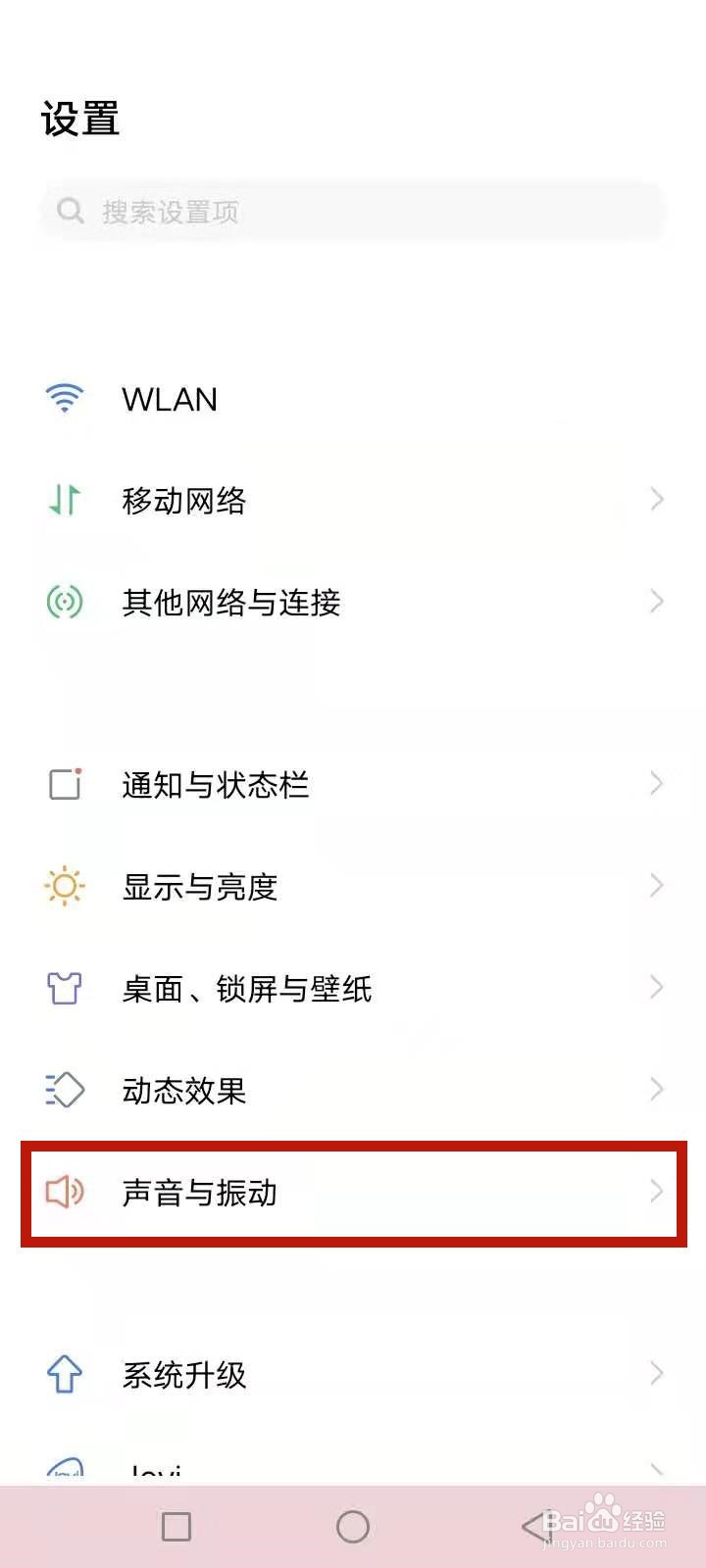Open recent apps from navigation bar
706x1568 pixels.
coord(176,1526)
